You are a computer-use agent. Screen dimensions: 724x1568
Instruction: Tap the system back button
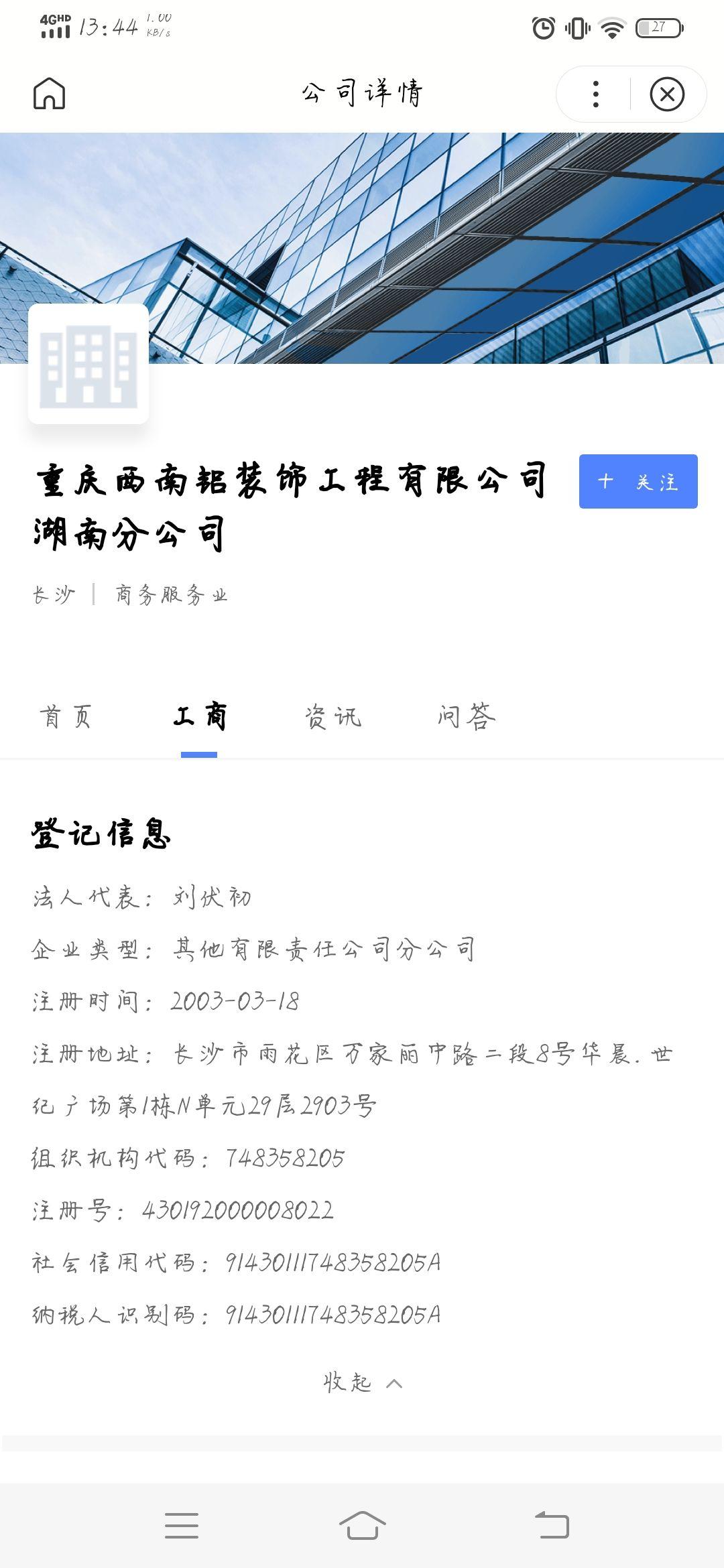(x=552, y=1524)
